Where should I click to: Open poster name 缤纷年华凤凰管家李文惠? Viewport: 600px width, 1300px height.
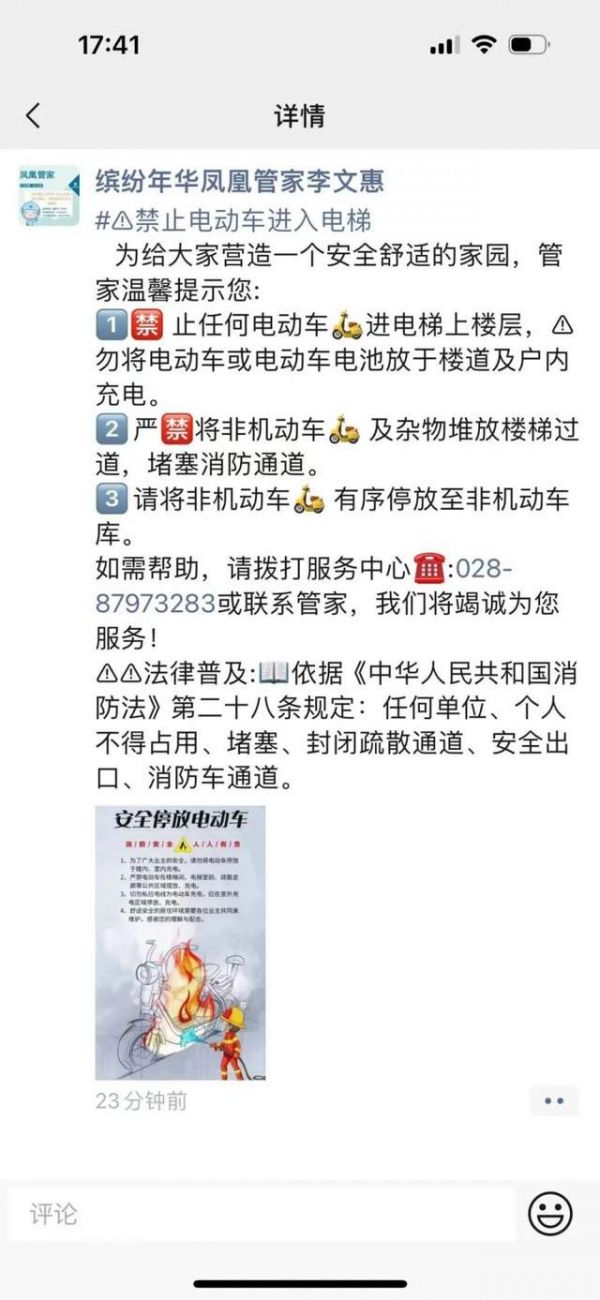[x=239, y=182]
